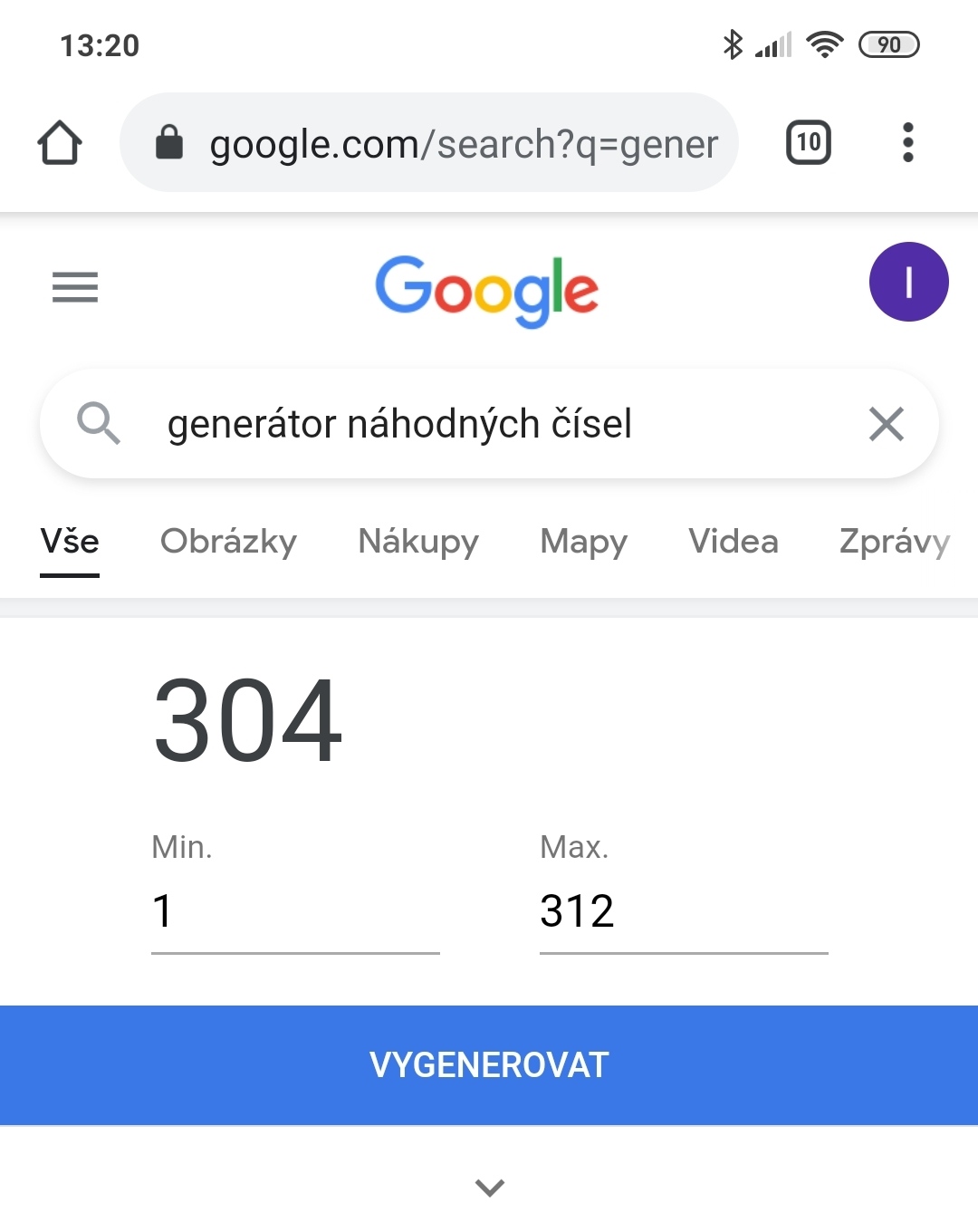Switch to the Videa tab
Screen dimensions: 978x1232
coord(733,542)
